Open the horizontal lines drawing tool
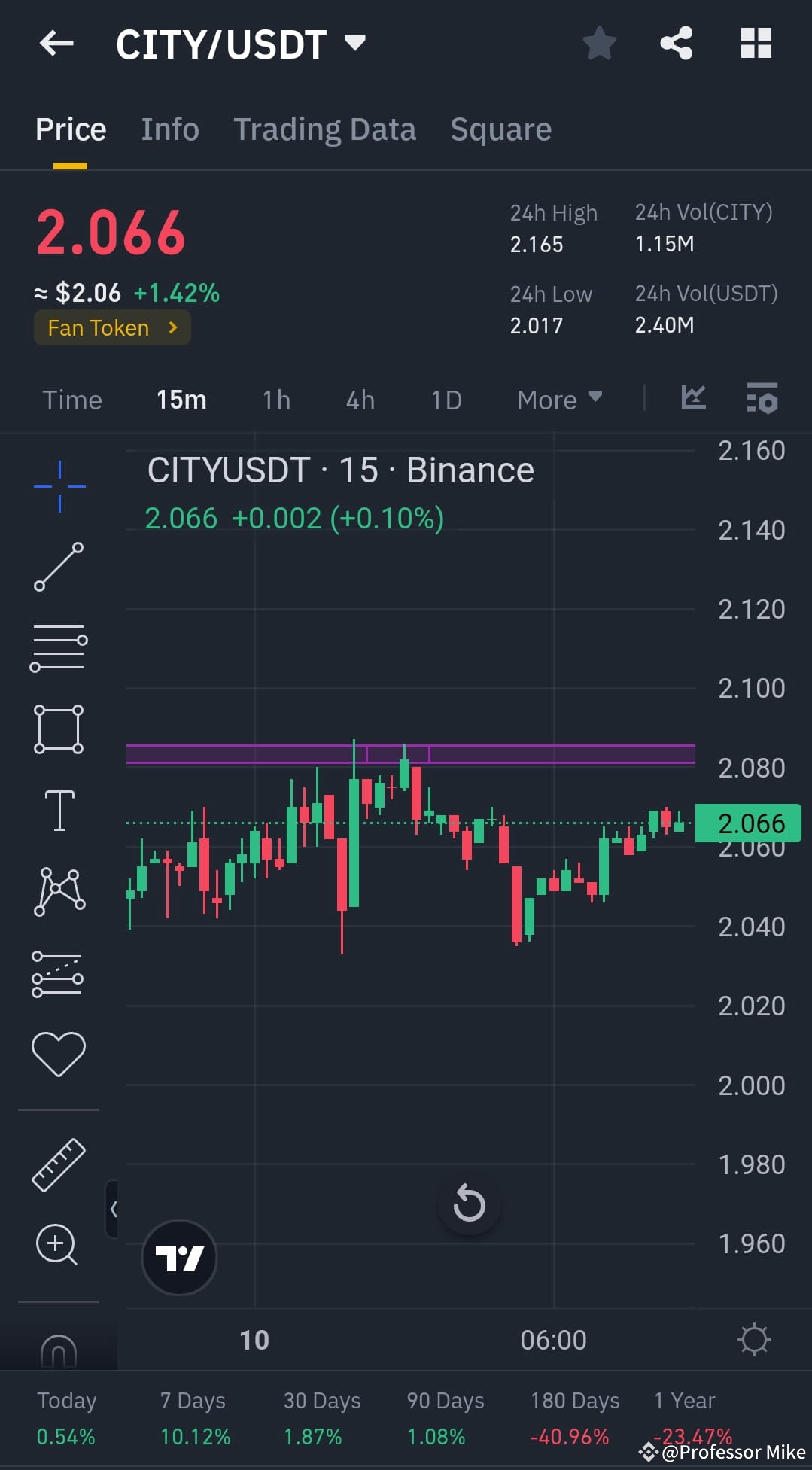This screenshot has height=1470, width=812. (59, 646)
